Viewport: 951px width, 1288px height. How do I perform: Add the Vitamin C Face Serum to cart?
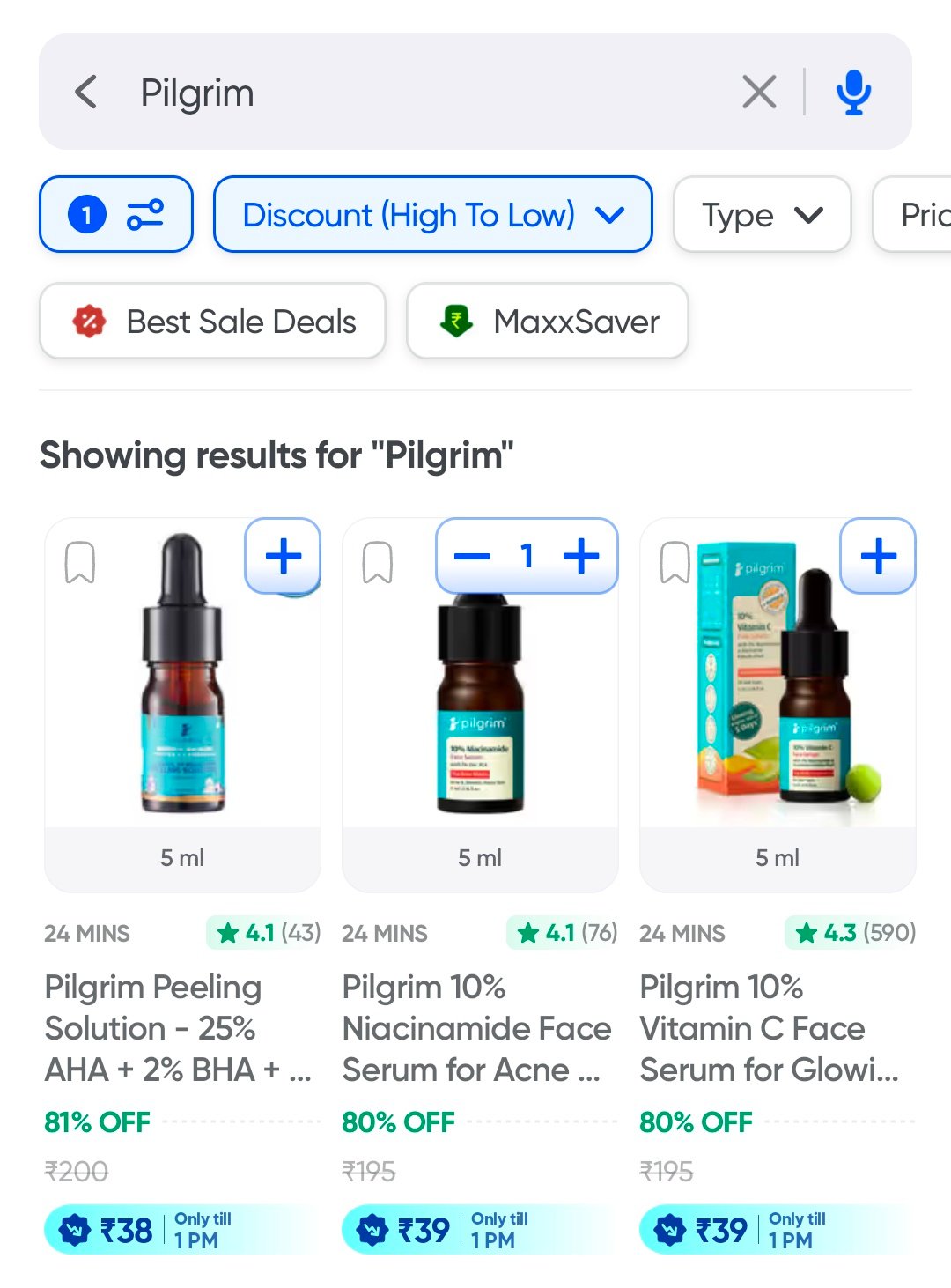tap(878, 557)
